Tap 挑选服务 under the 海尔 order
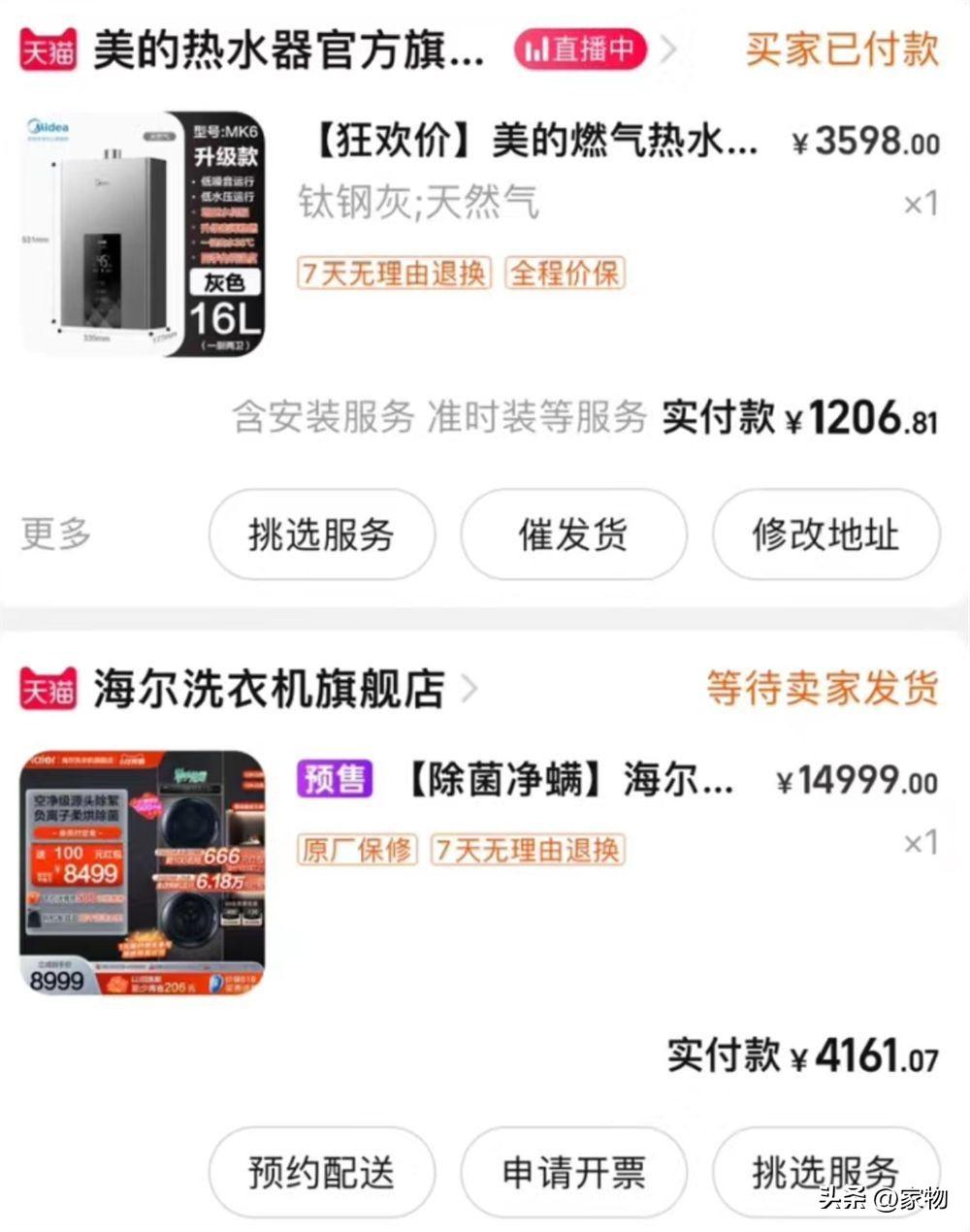The width and height of the screenshot is (970, 1232). 825,1172
